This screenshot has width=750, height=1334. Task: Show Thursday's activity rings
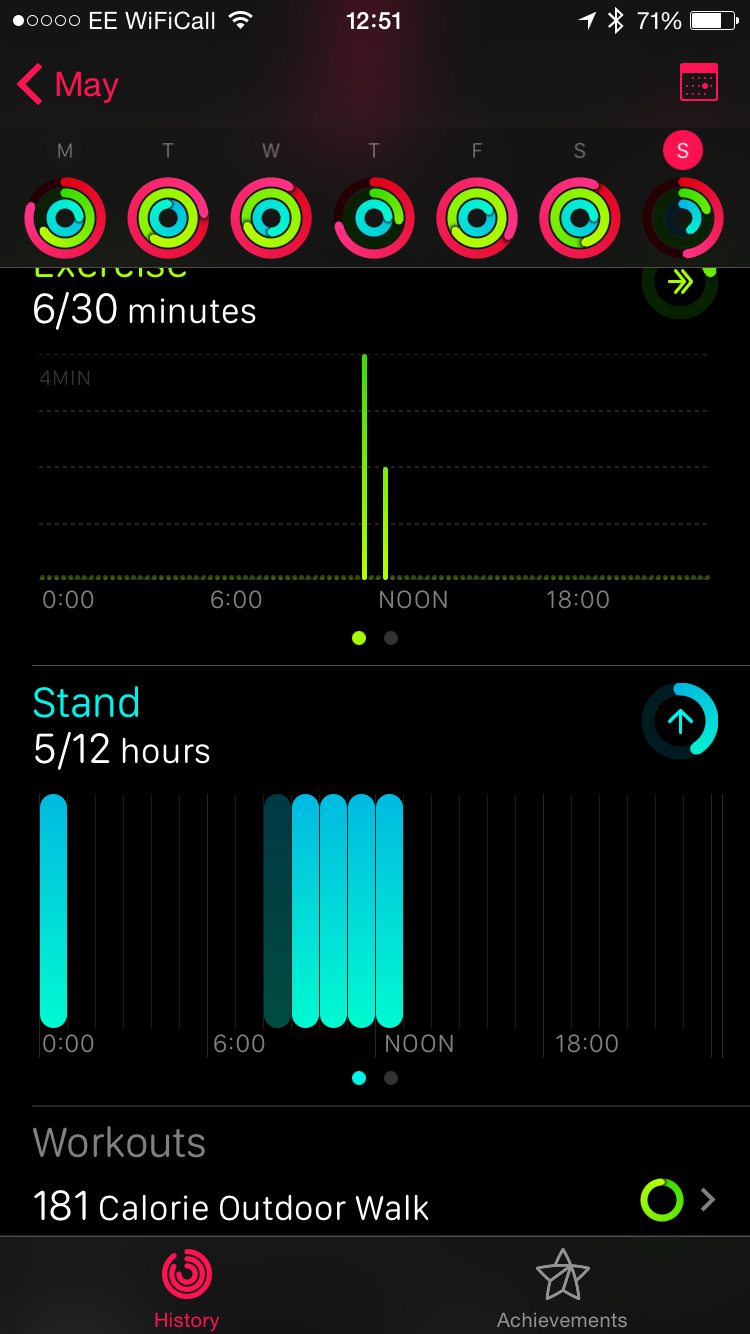tap(374, 217)
